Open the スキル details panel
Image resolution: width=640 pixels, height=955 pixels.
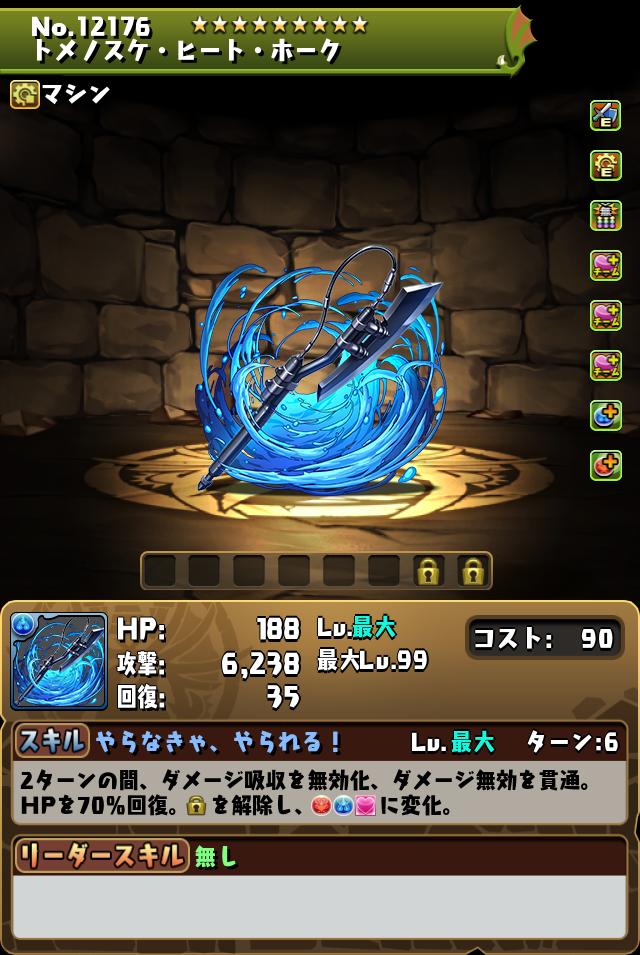tap(52, 741)
